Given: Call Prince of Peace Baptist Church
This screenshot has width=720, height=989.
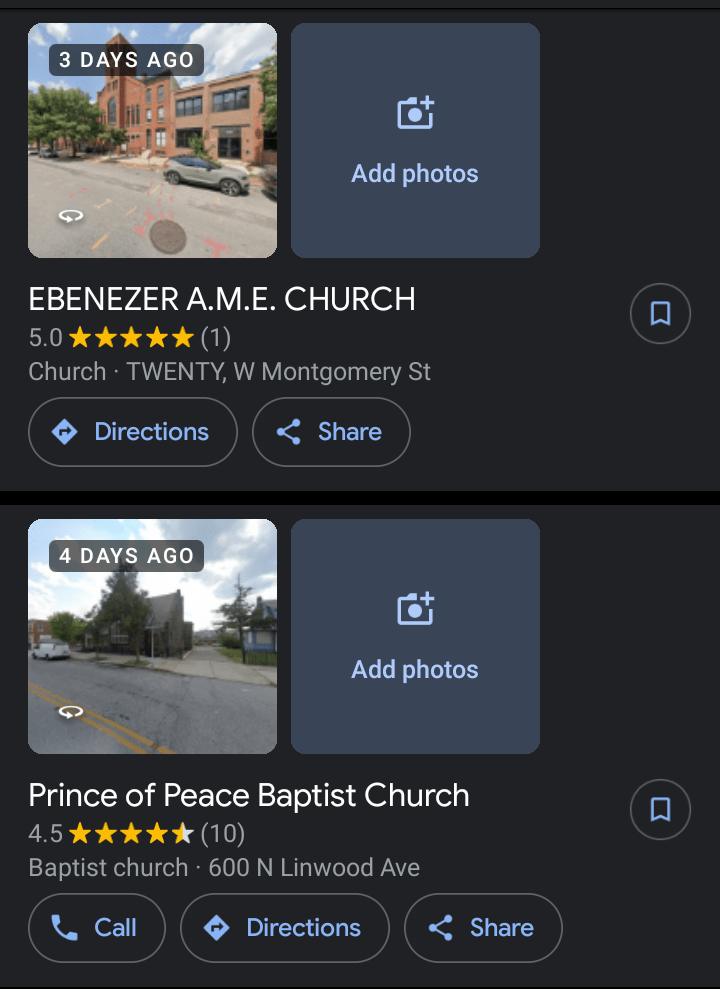Looking at the screenshot, I should [96, 928].
